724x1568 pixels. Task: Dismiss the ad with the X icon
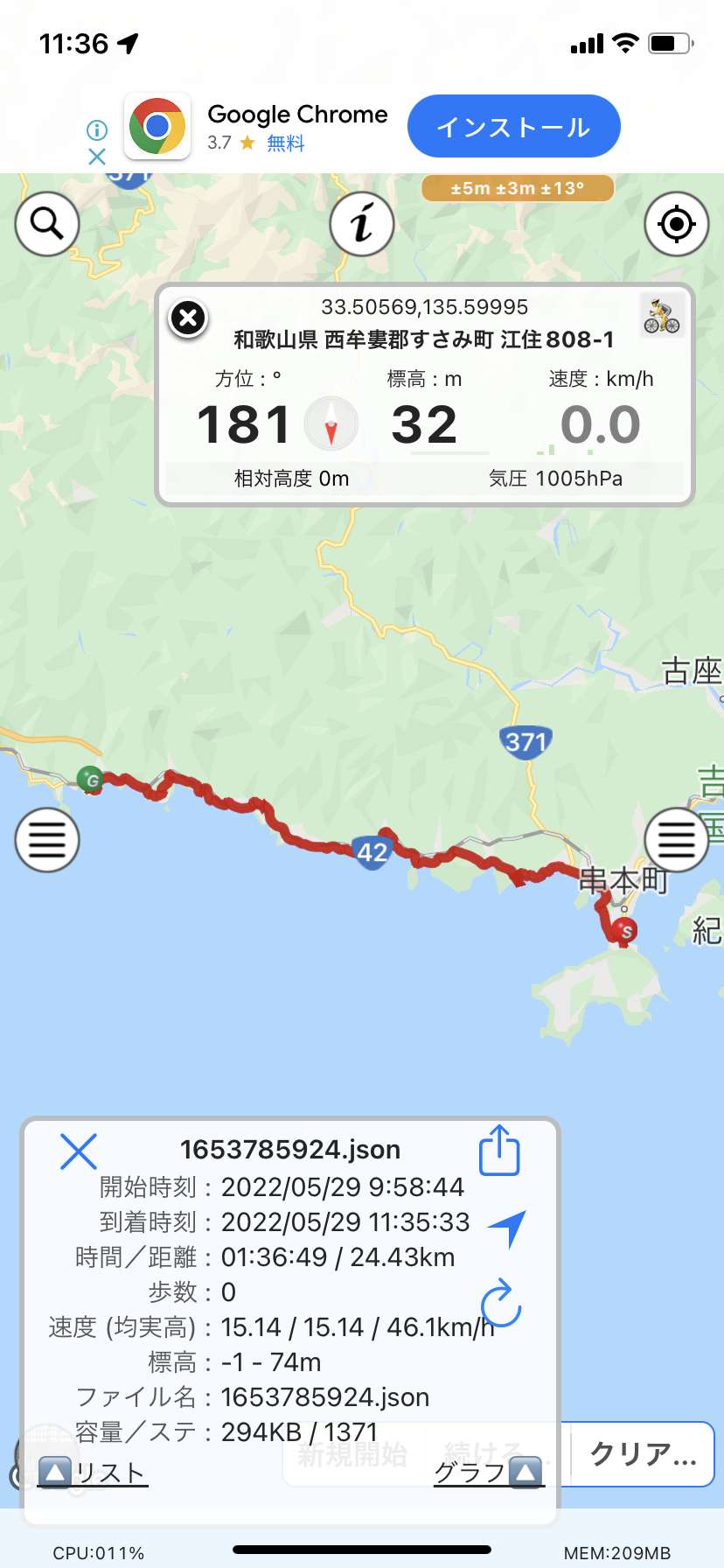pyautogui.click(x=97, y=157)
